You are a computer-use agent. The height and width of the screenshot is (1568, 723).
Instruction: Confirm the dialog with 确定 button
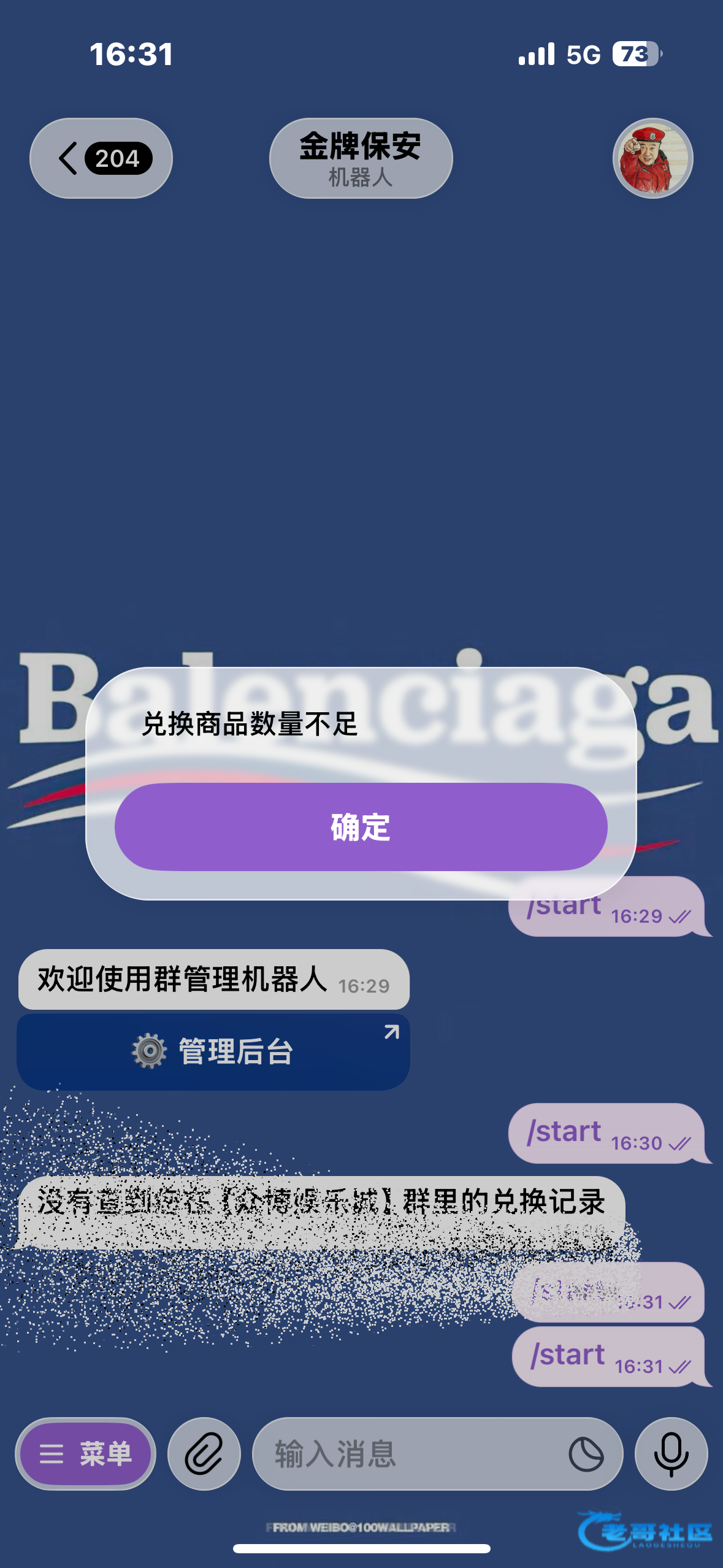(x=361, y=827)
